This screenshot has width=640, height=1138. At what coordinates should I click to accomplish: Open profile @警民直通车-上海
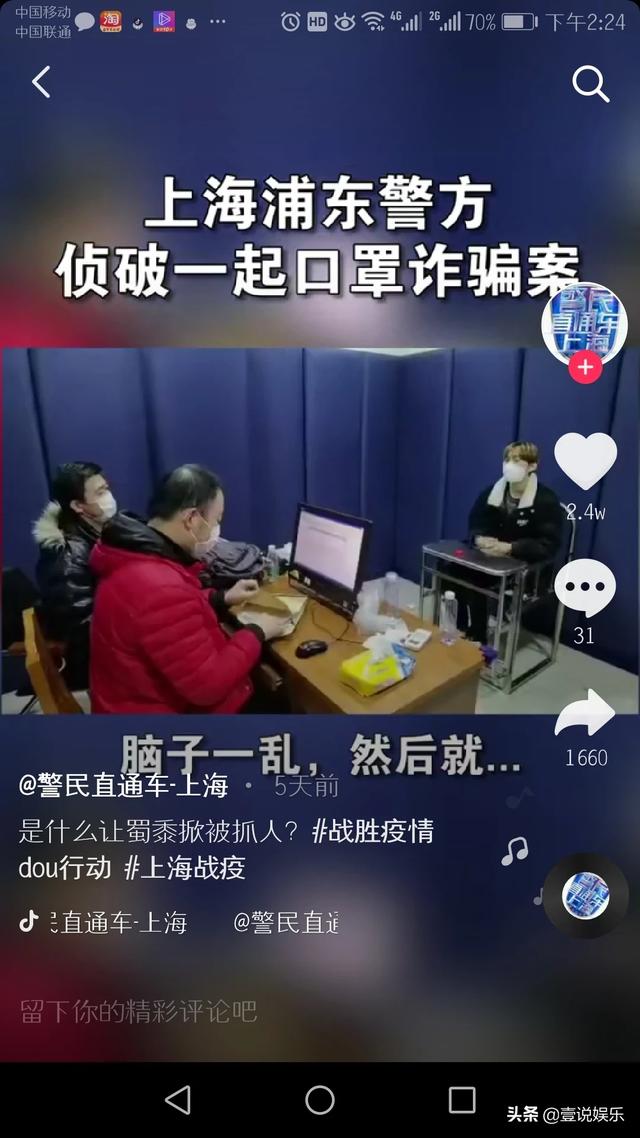coord(123,785)
